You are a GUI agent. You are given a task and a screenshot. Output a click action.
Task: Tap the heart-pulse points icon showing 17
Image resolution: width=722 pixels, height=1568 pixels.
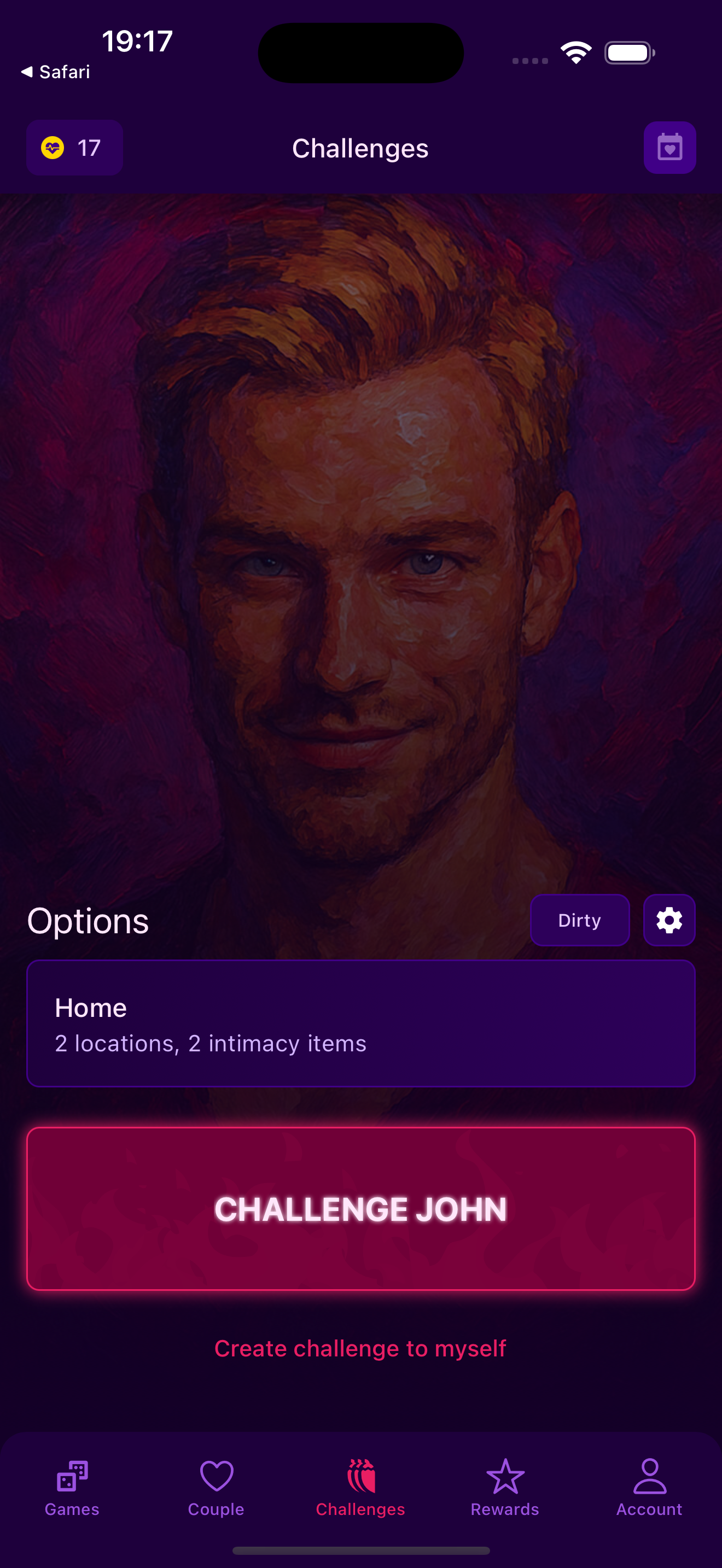tap(74, 147)
